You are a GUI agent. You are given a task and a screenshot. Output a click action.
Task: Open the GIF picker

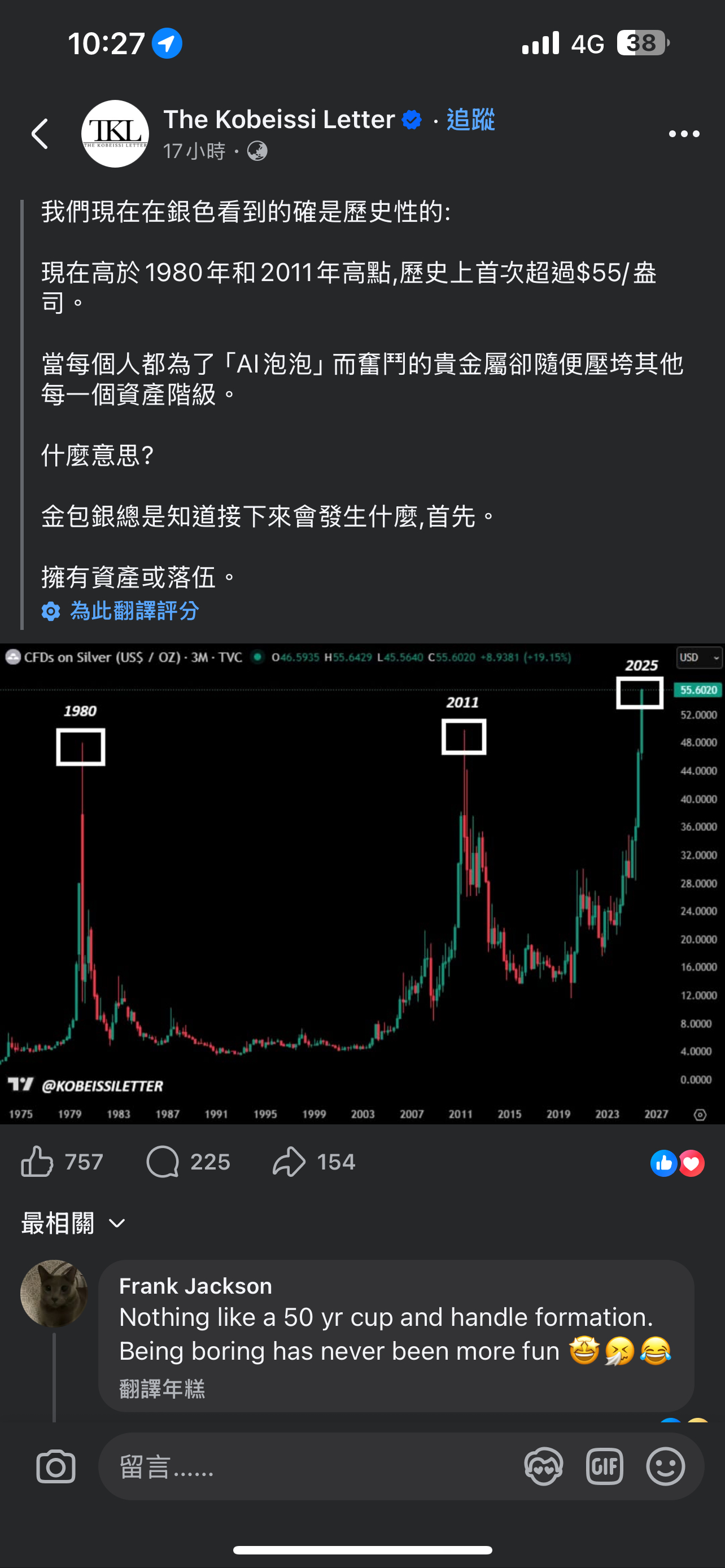(x=605, y=1467)
